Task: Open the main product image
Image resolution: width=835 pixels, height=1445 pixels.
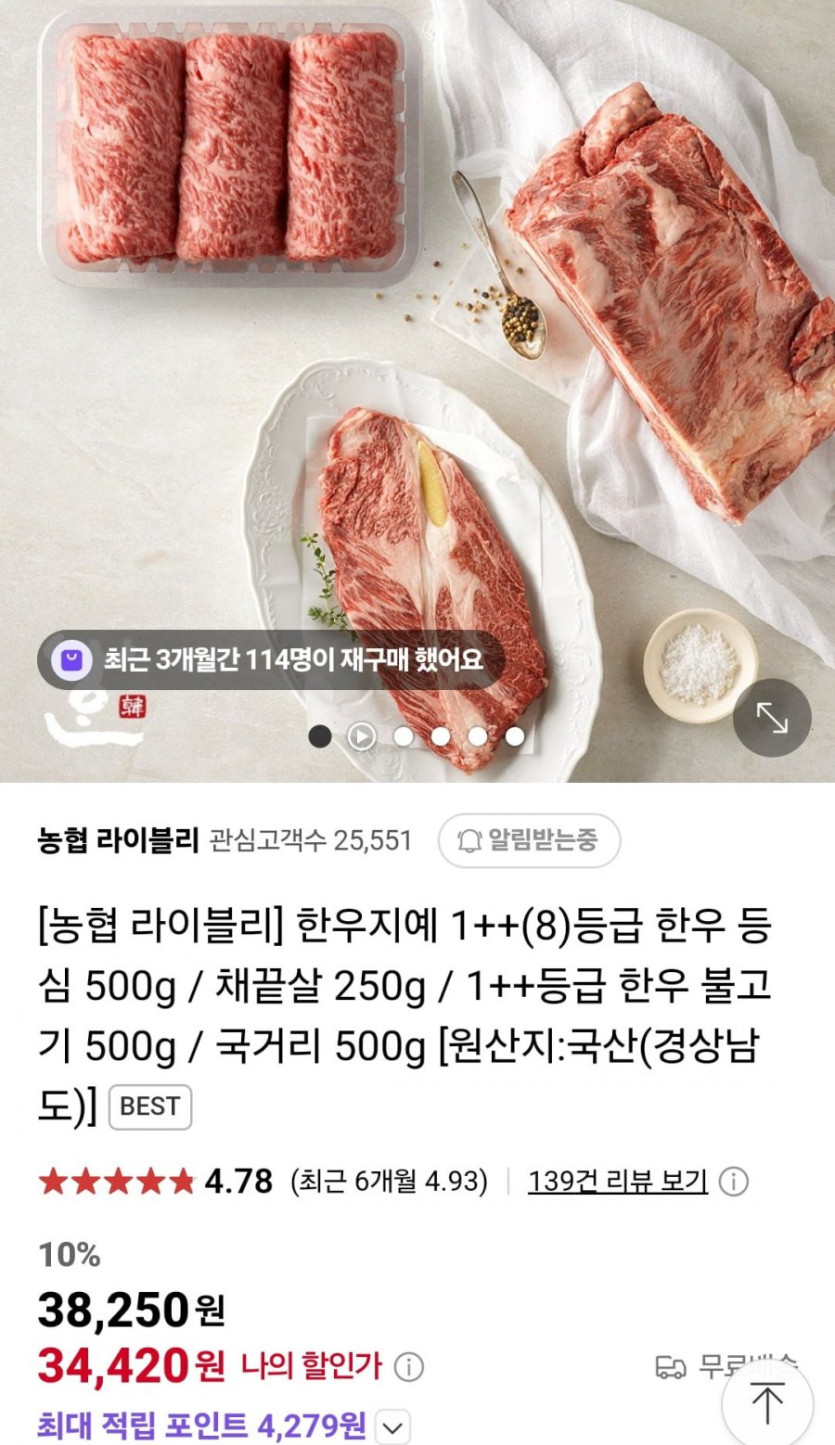Action: pyautogui.click(x=417, y=391)
